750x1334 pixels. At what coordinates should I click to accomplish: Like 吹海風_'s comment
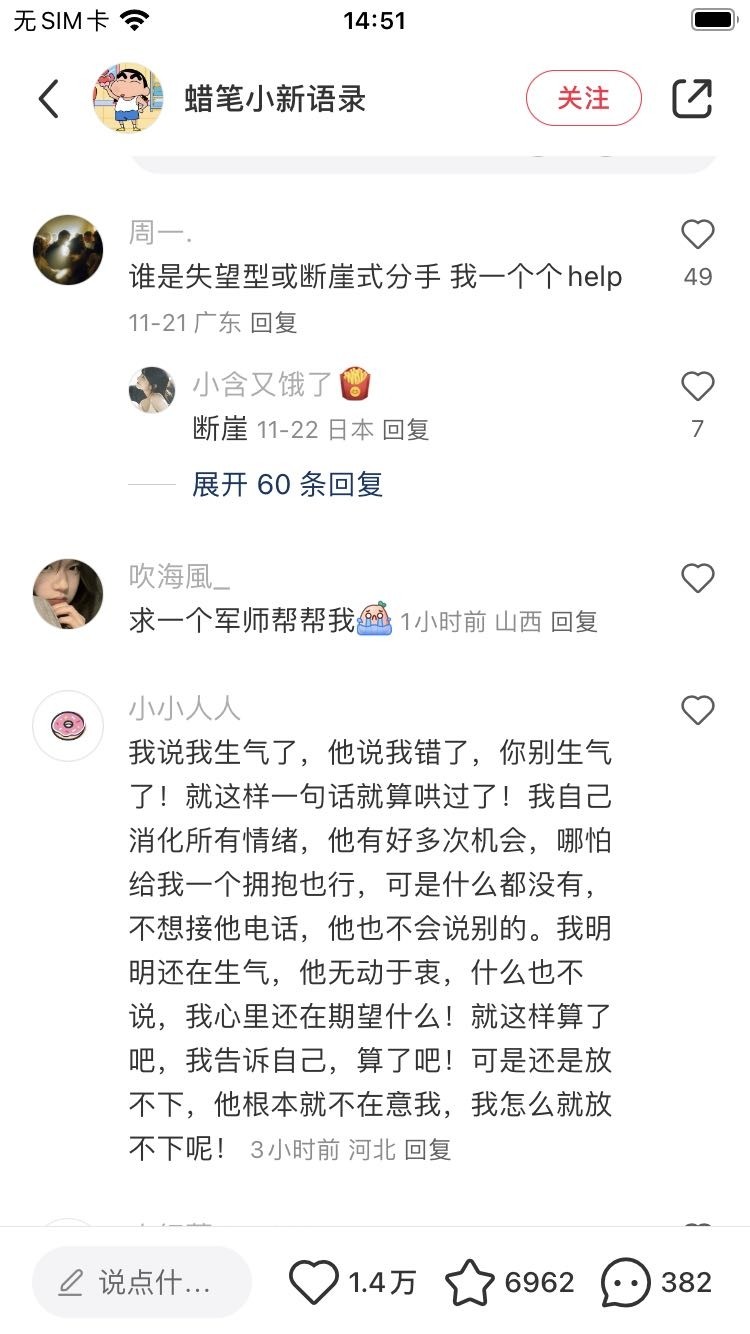697,579
